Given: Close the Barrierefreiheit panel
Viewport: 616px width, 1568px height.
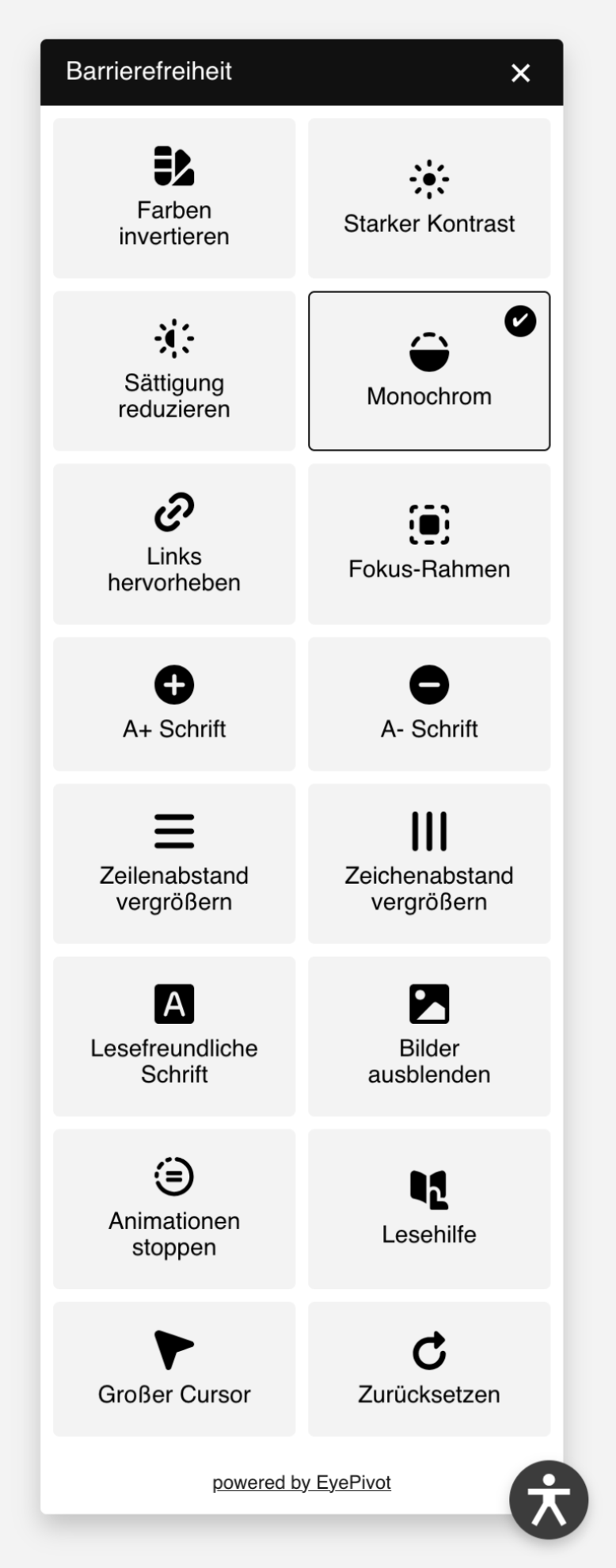Looking at the screenshot, I should (520, 73).
